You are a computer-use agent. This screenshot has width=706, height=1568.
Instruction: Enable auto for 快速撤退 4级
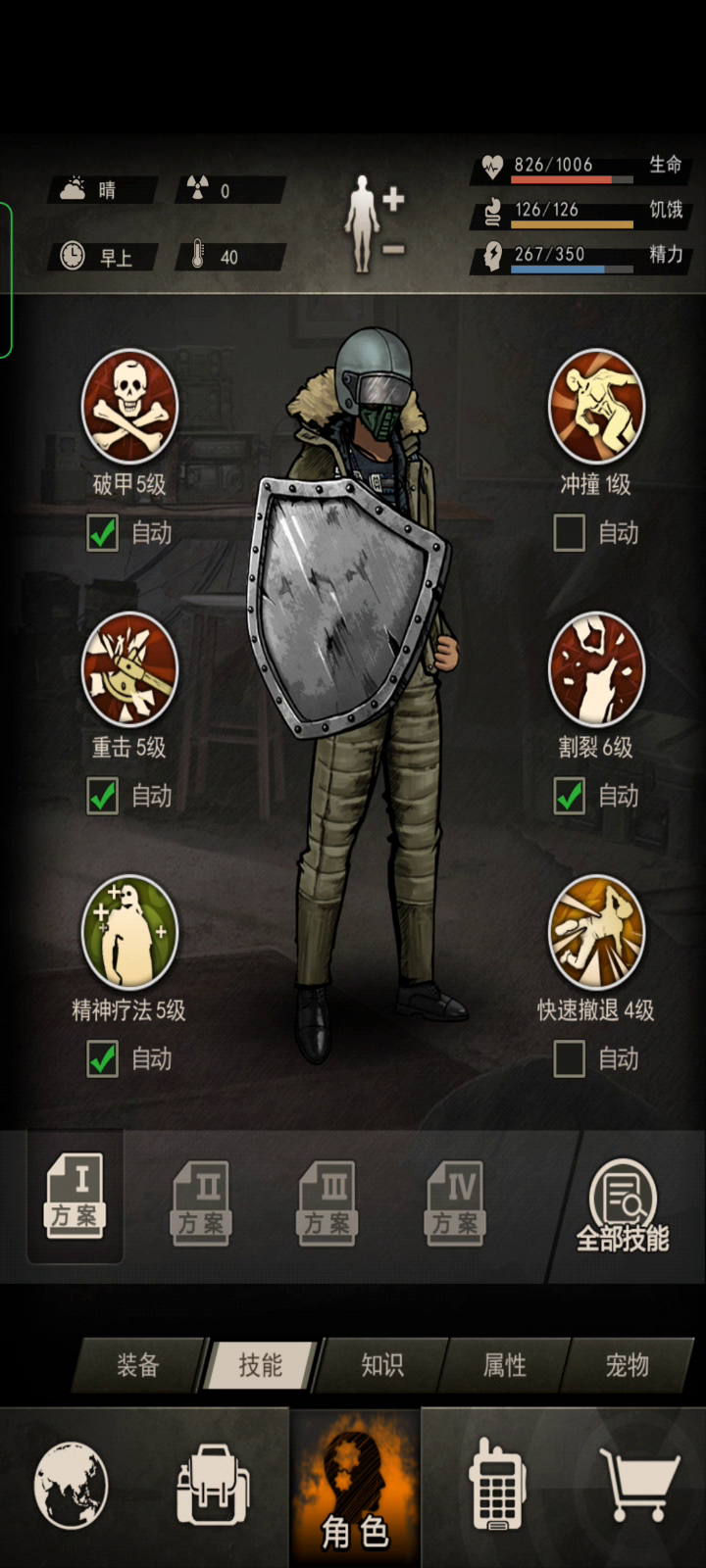pos(570,1058)
